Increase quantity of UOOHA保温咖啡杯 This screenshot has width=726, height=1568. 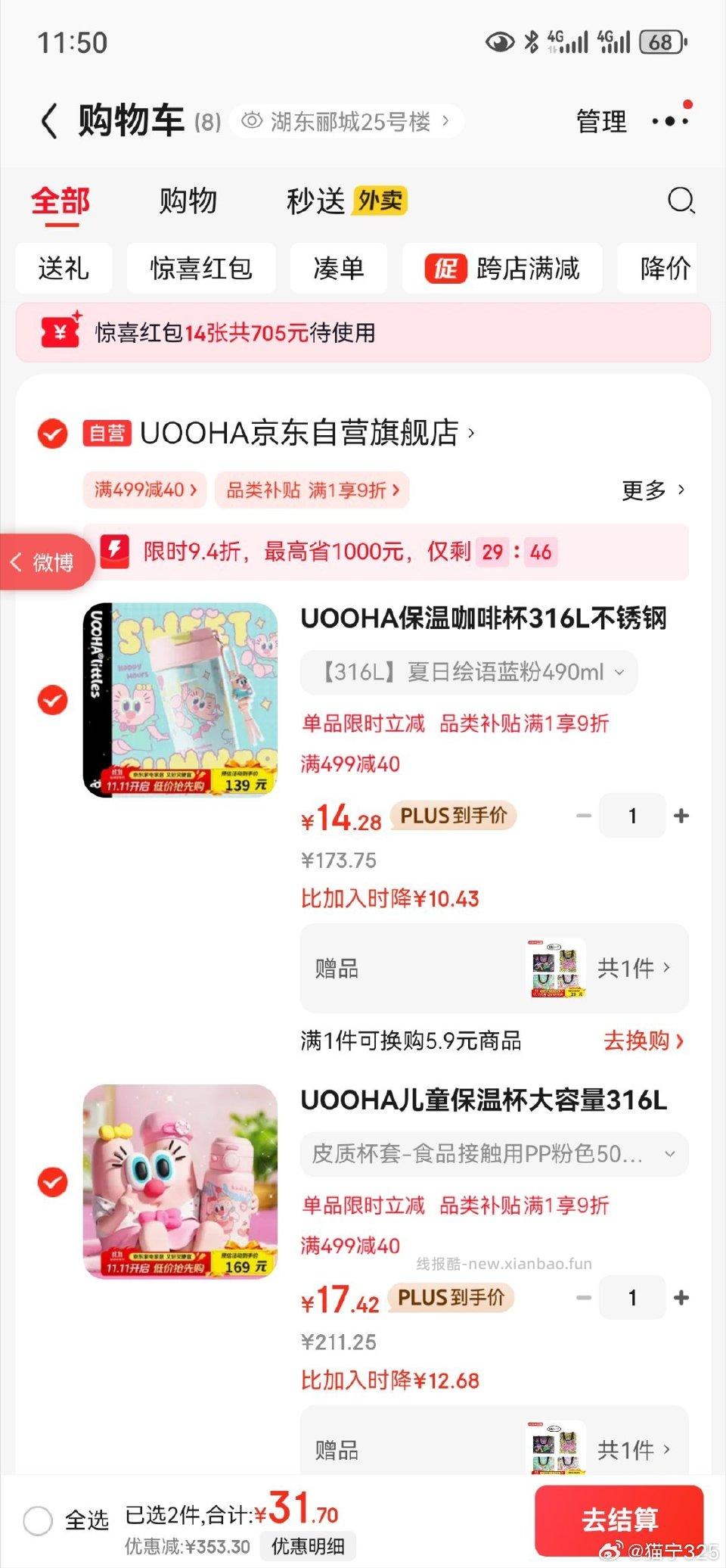(681, 816)
